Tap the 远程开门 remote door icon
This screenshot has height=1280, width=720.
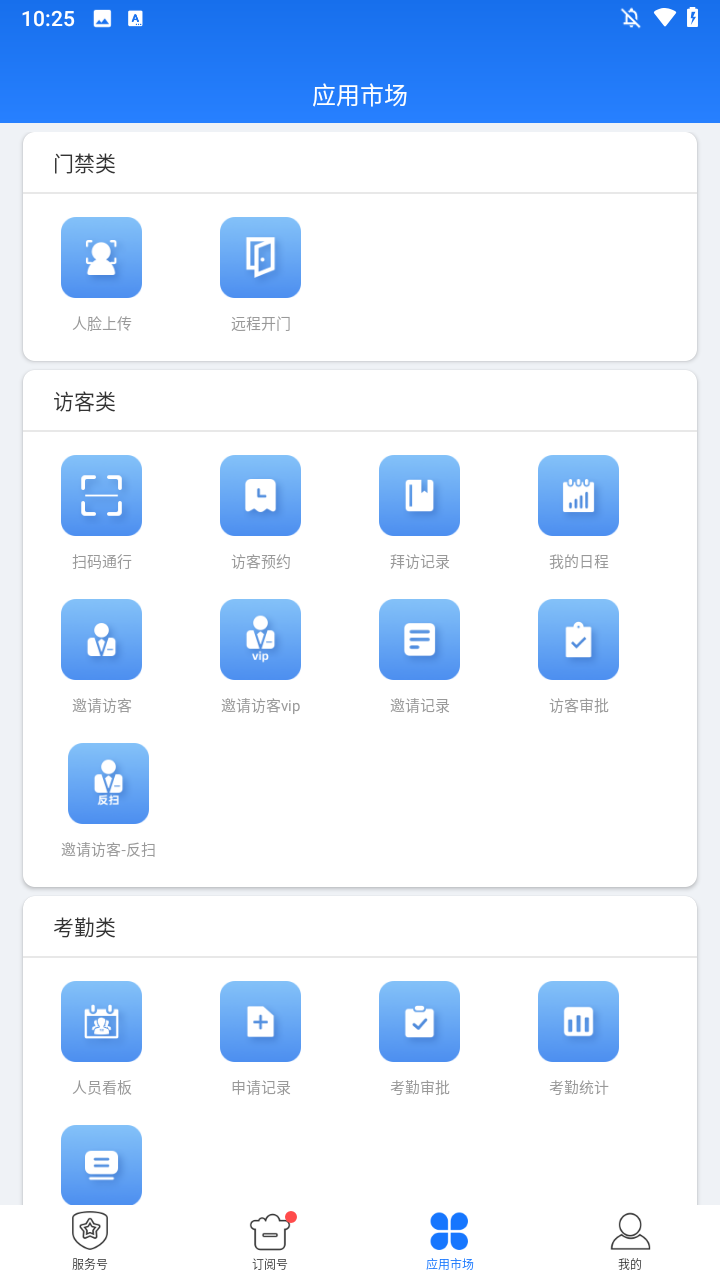[260, 257]
